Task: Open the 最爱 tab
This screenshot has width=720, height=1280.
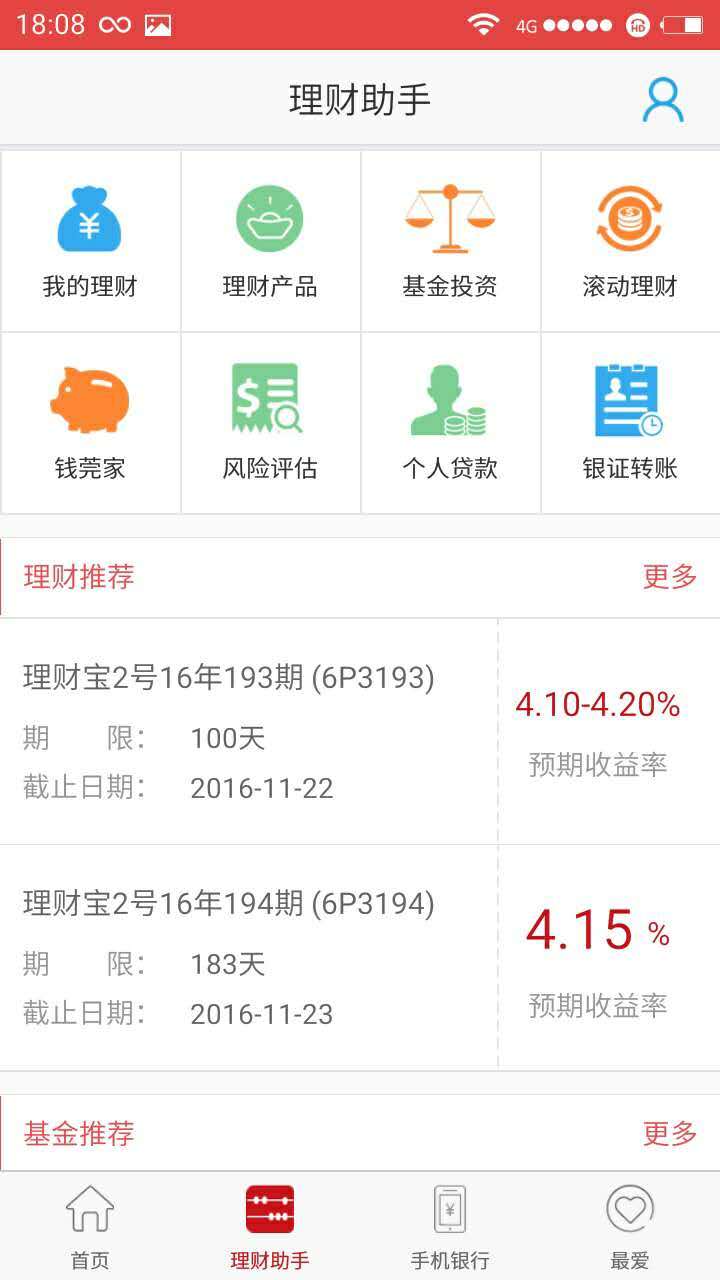Action: pos(630,1227)
